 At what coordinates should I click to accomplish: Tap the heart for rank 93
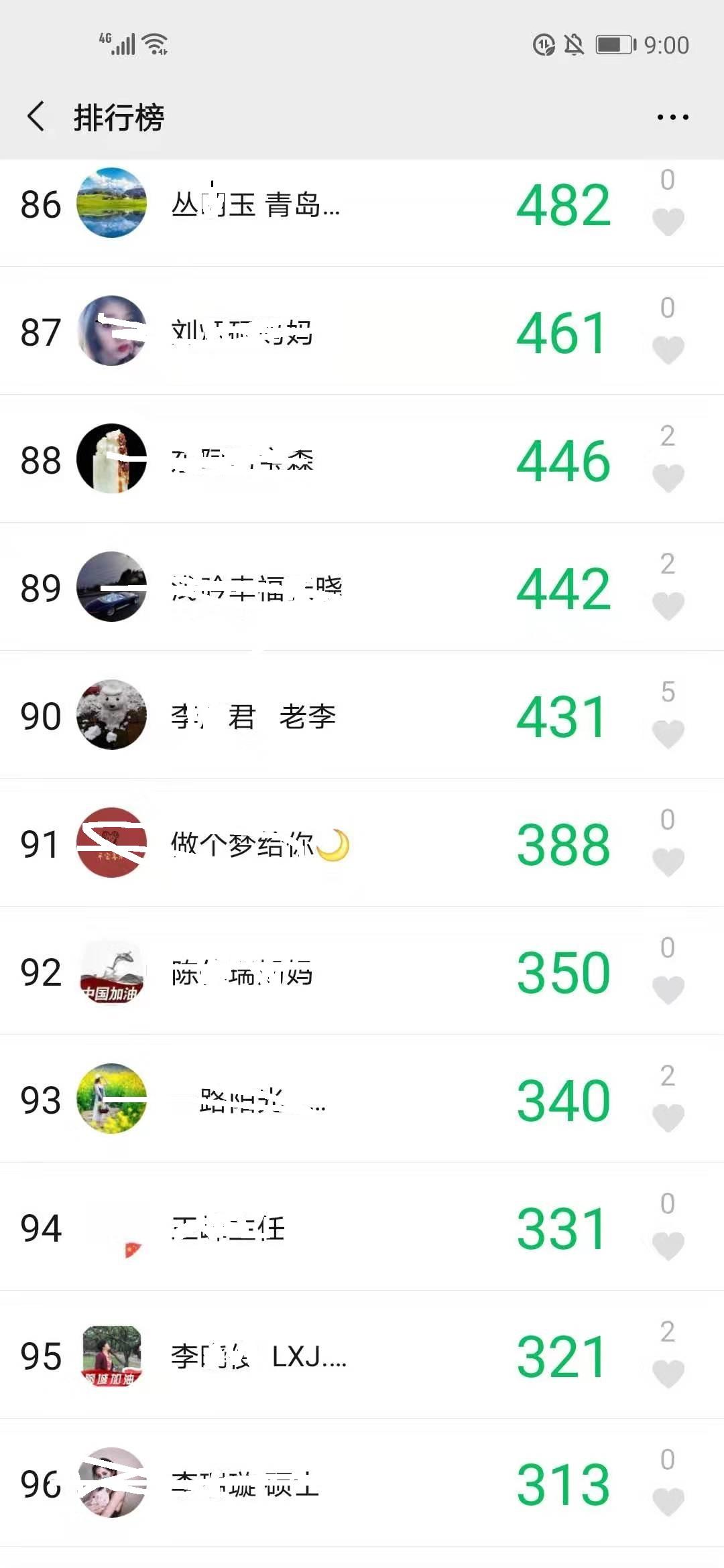[668, 1118]
